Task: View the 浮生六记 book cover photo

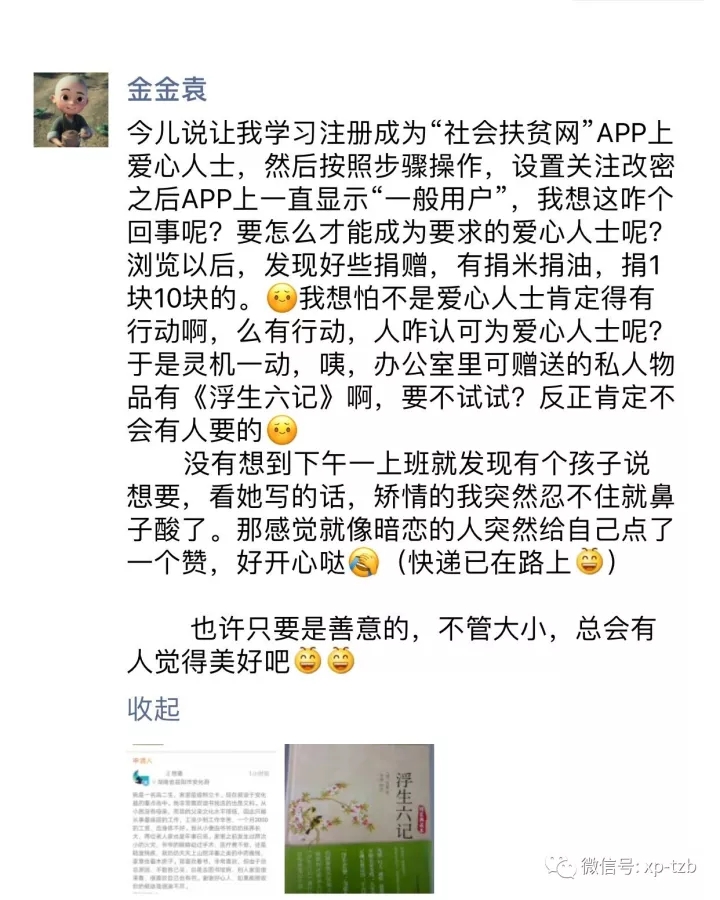Action: click(x=360, y=818)
